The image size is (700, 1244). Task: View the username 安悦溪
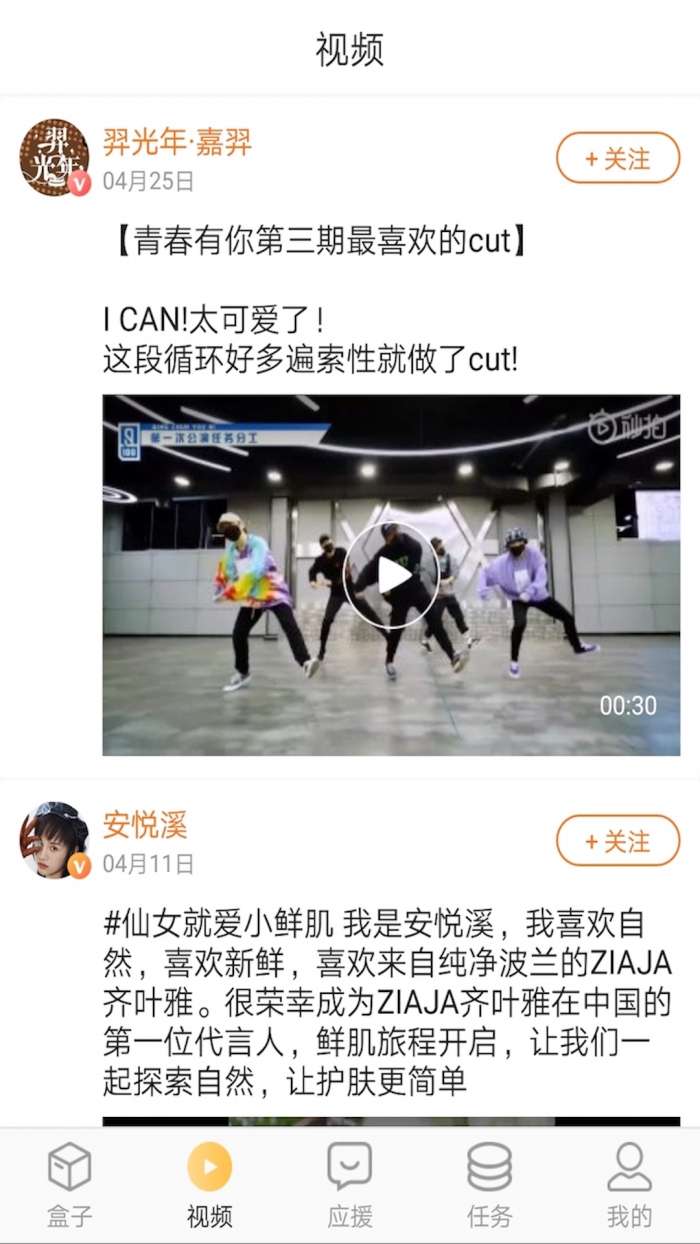pyautogui.click(x=145, y=825)
